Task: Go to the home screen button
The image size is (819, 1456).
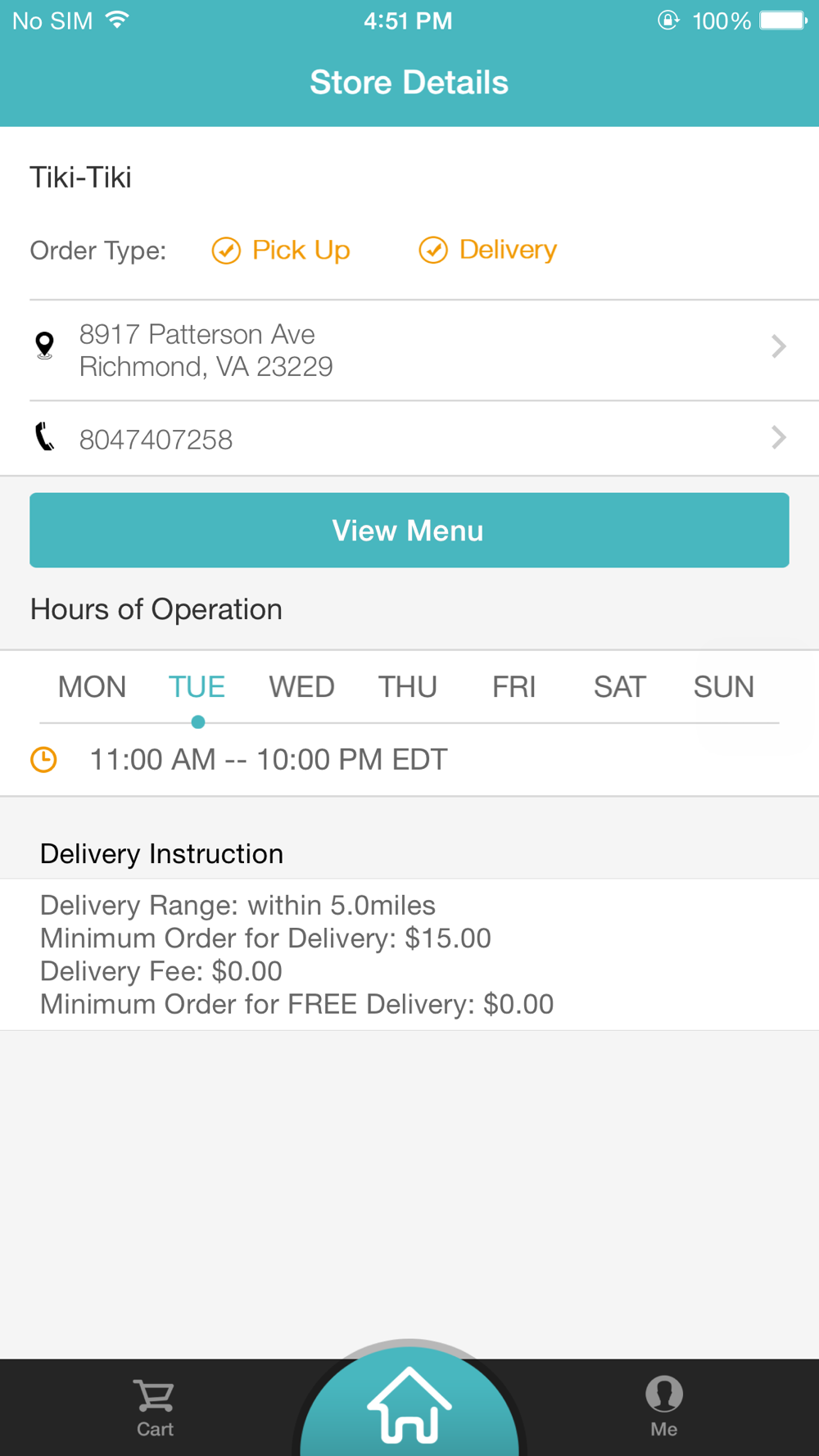Action: click(409, 1404)
